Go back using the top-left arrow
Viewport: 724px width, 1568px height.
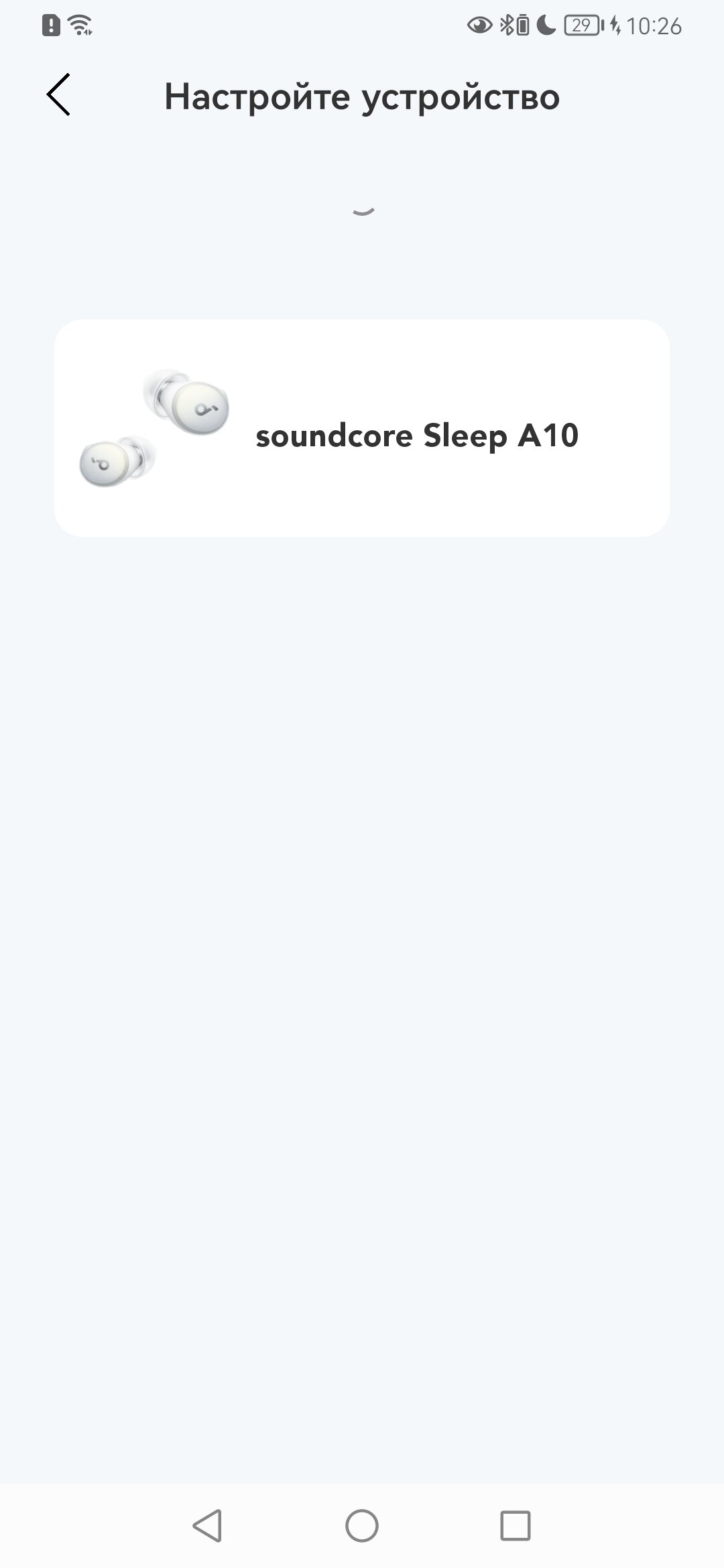(58, 95)
